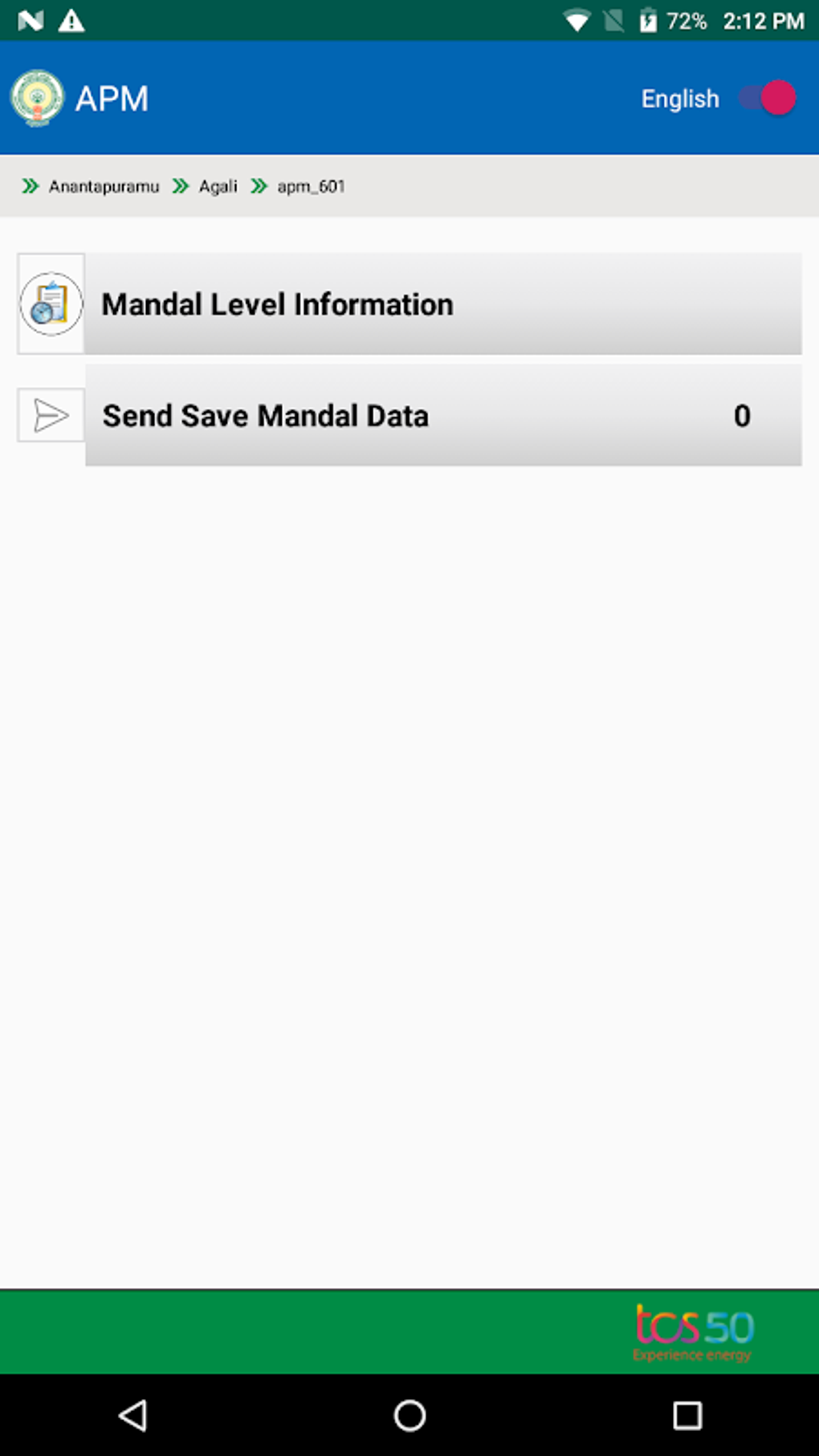Select Agali in the breadcrumb trail
Viewport: 819px width, 1456px height.
pyautogui.click(x=218, y=186)
